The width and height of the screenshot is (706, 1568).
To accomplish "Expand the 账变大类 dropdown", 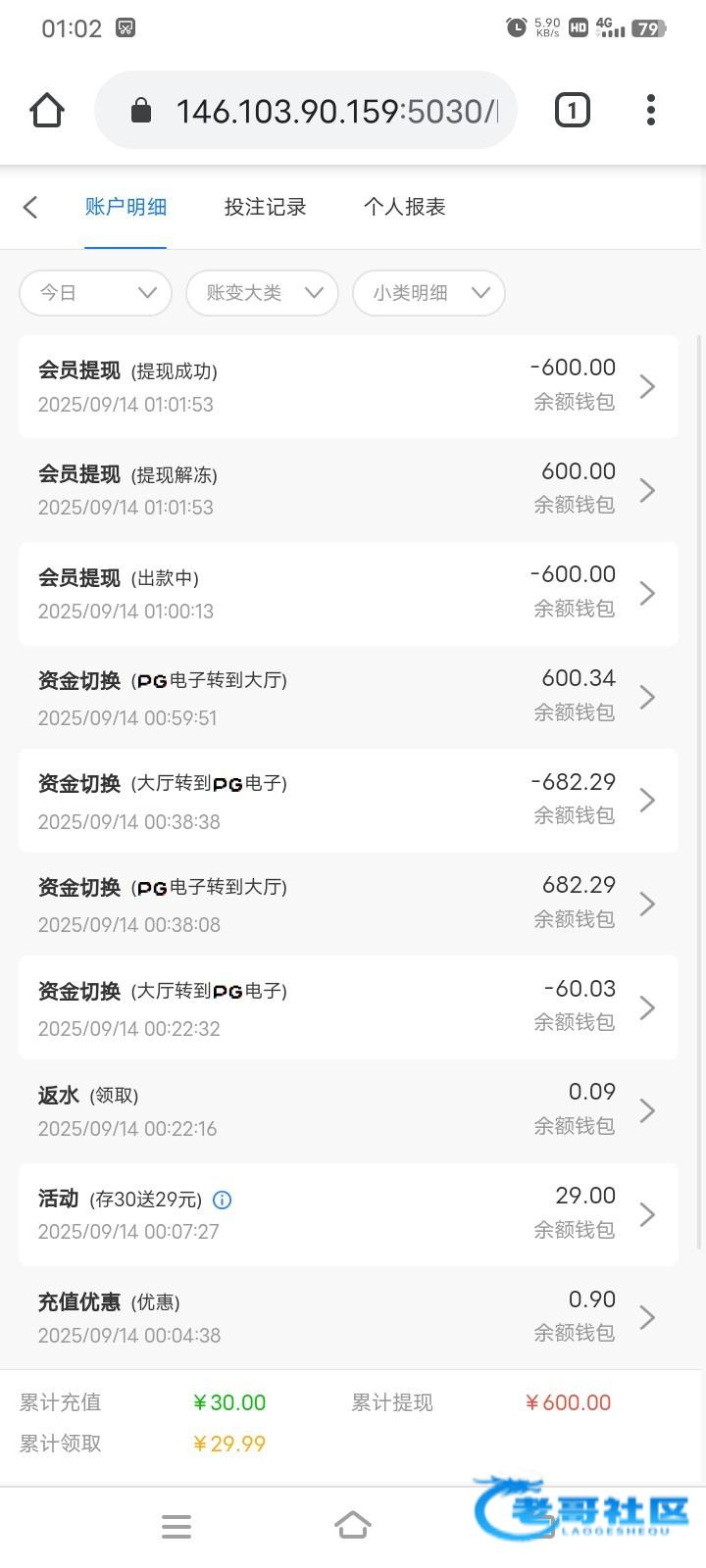I will 263,293.
